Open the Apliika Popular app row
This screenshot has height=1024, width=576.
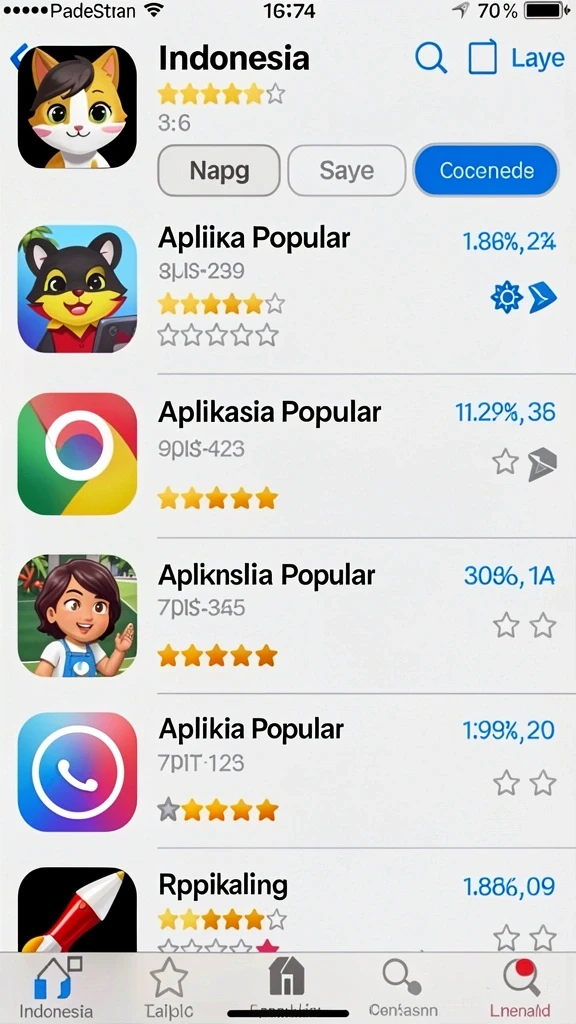[288, 291]
